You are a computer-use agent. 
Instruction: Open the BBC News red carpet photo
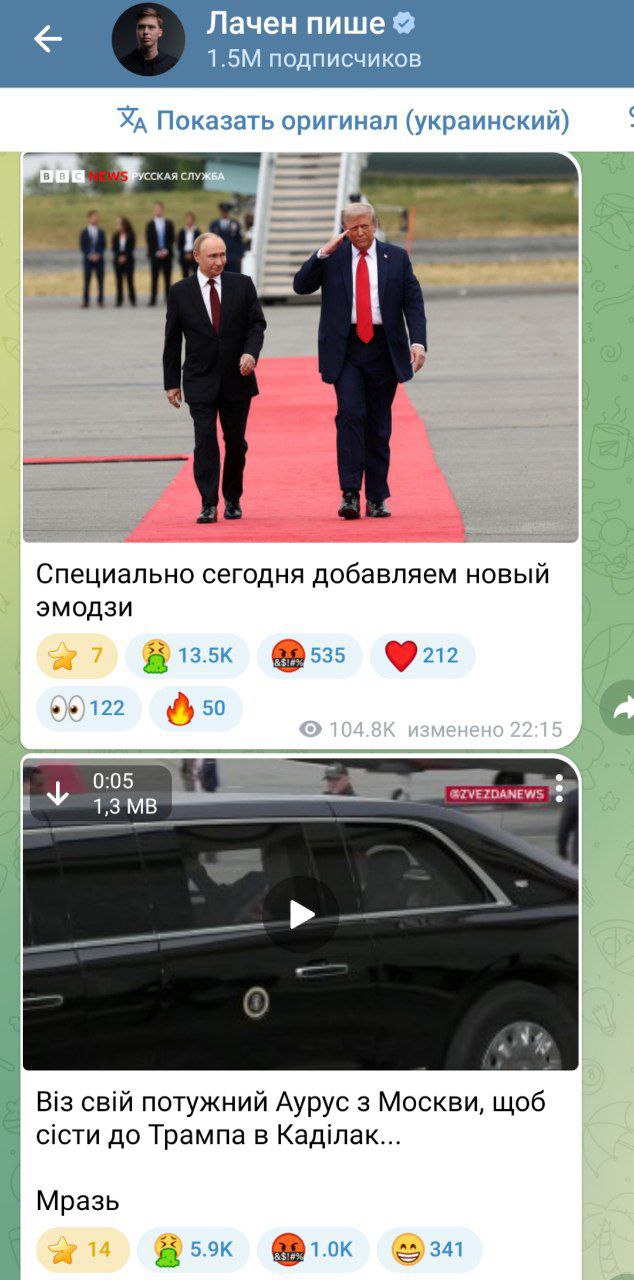[x=301, y=347]
